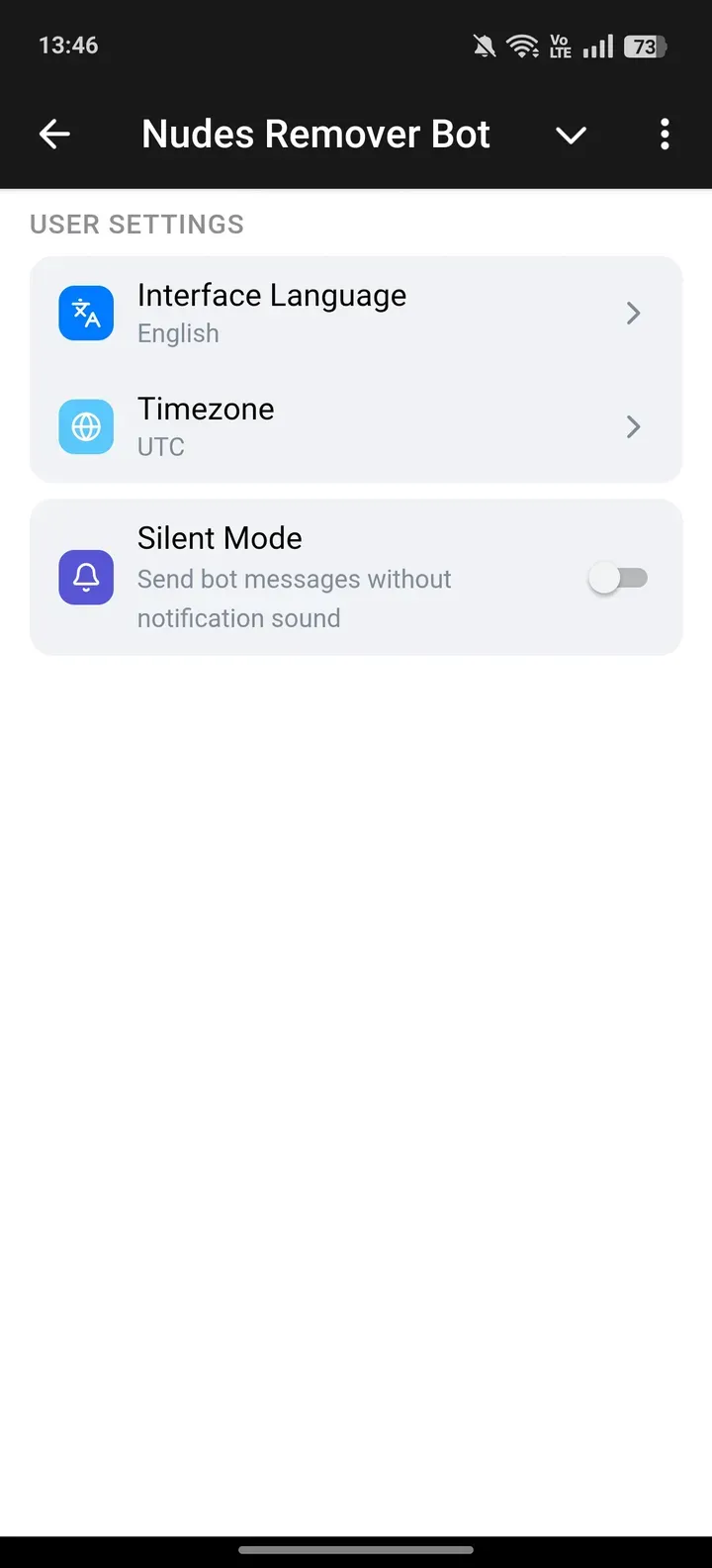Go back using the arrow icon
This screenshot has width=712, height=1568.
click(x=54, y=134)
